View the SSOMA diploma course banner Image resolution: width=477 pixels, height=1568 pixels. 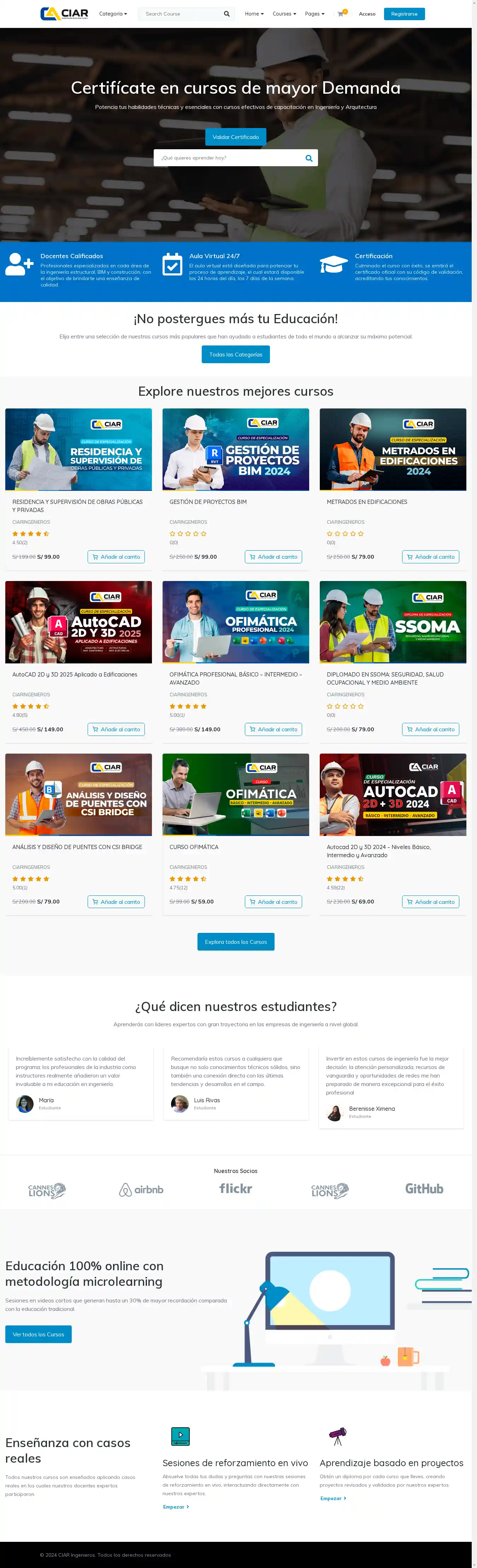tap(393, 622)
